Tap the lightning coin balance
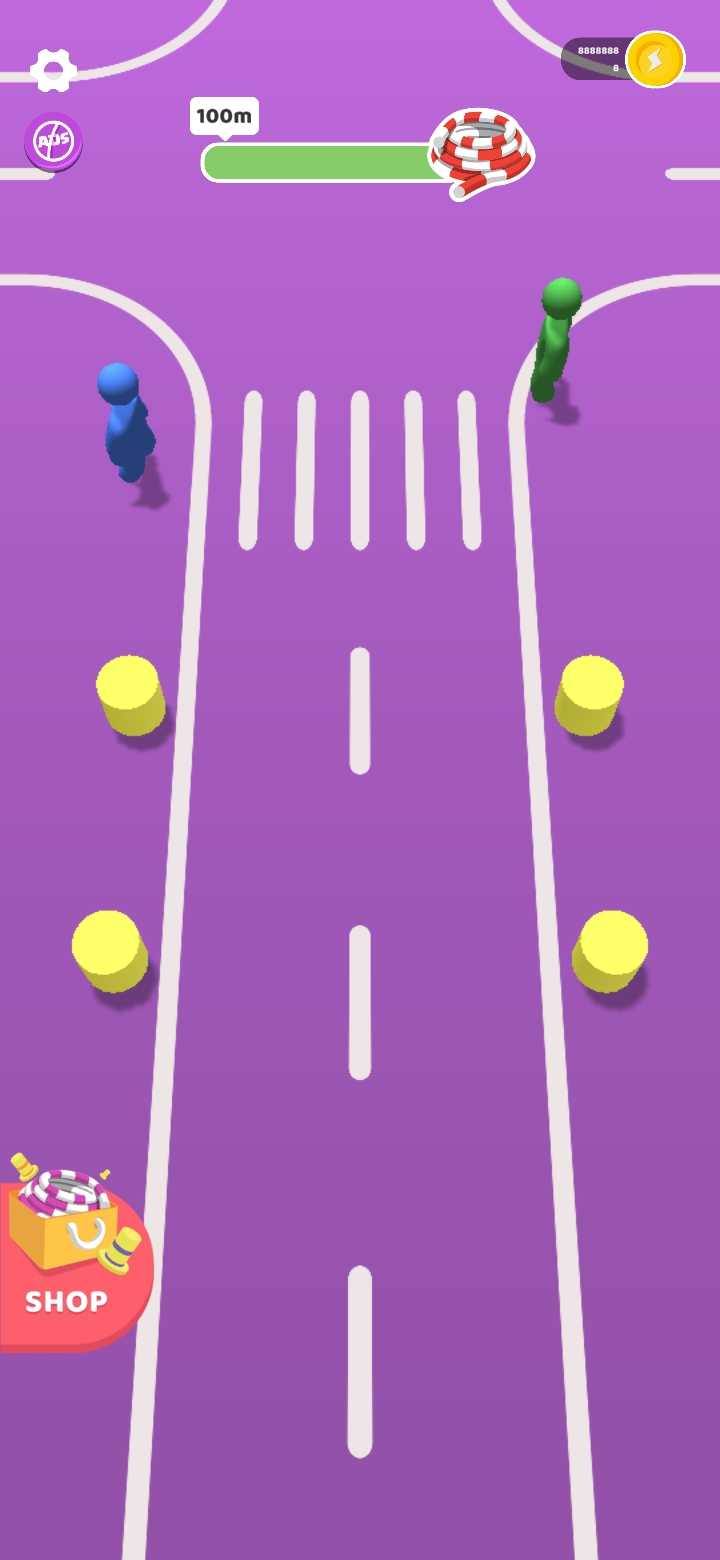This screenshot has width=720, height=1560. pyautogui.click(x=625, y=59)
